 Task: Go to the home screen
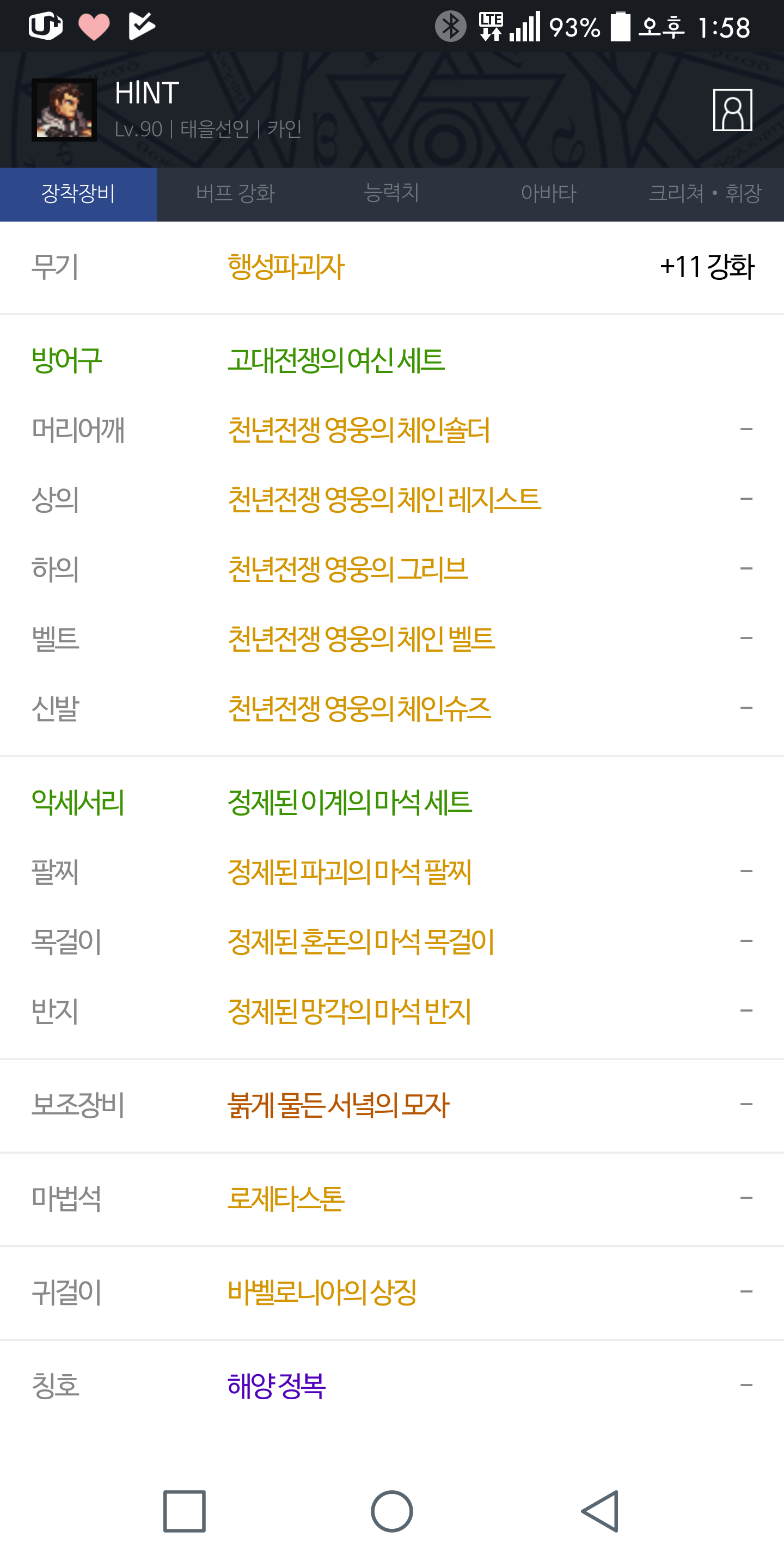(392, 1511)
